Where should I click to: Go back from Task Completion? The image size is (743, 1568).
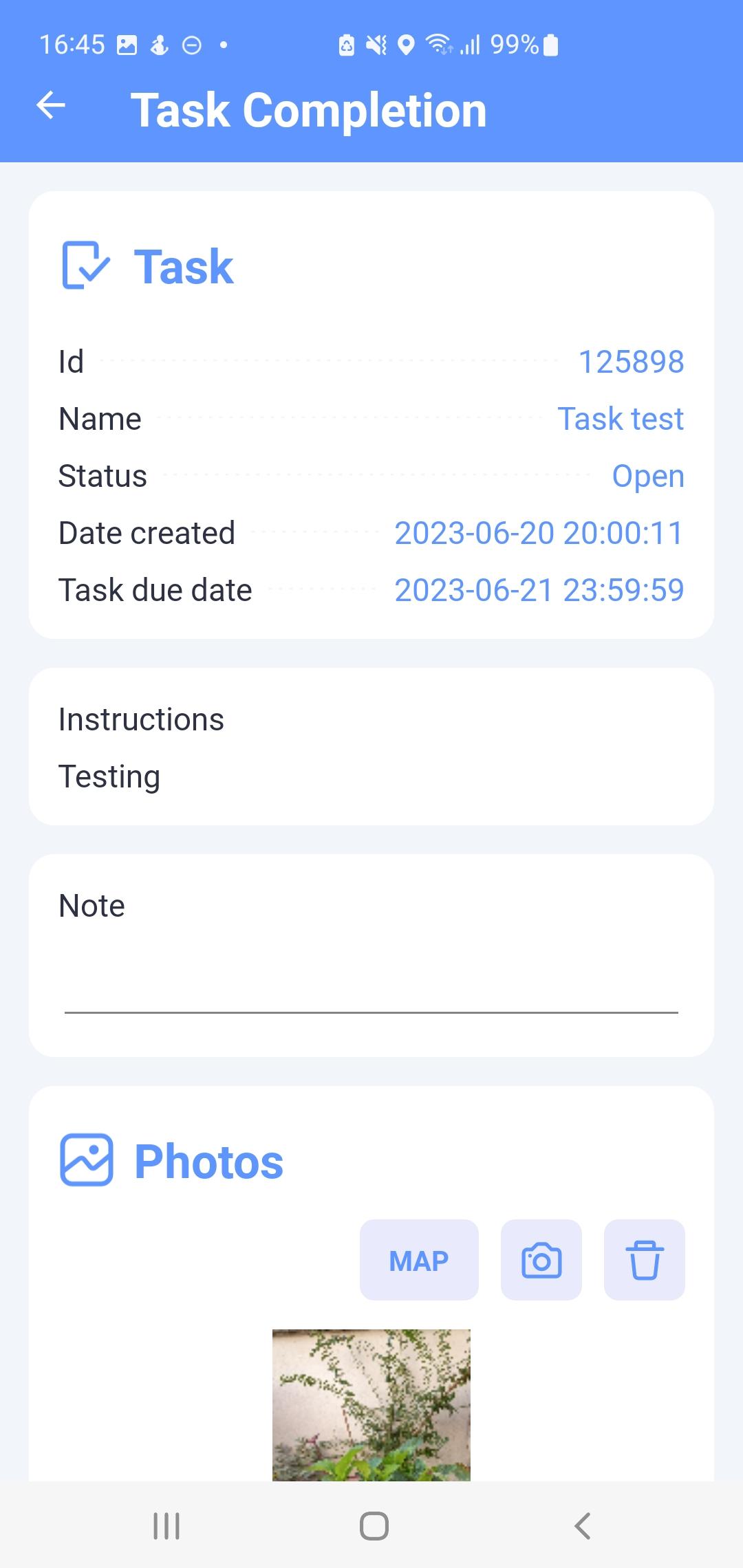click(51, 106)
